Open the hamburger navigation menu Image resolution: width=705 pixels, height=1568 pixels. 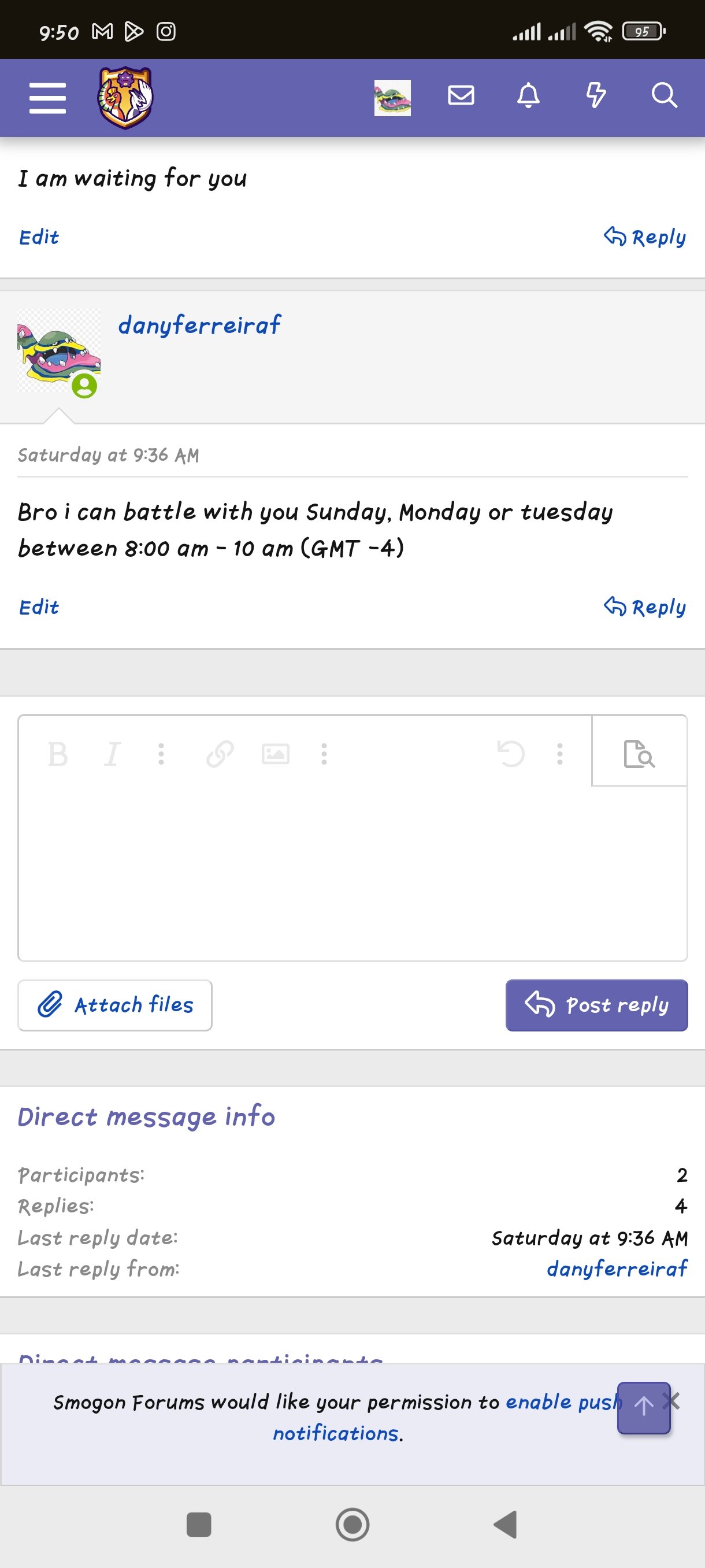tap(47, 97)
